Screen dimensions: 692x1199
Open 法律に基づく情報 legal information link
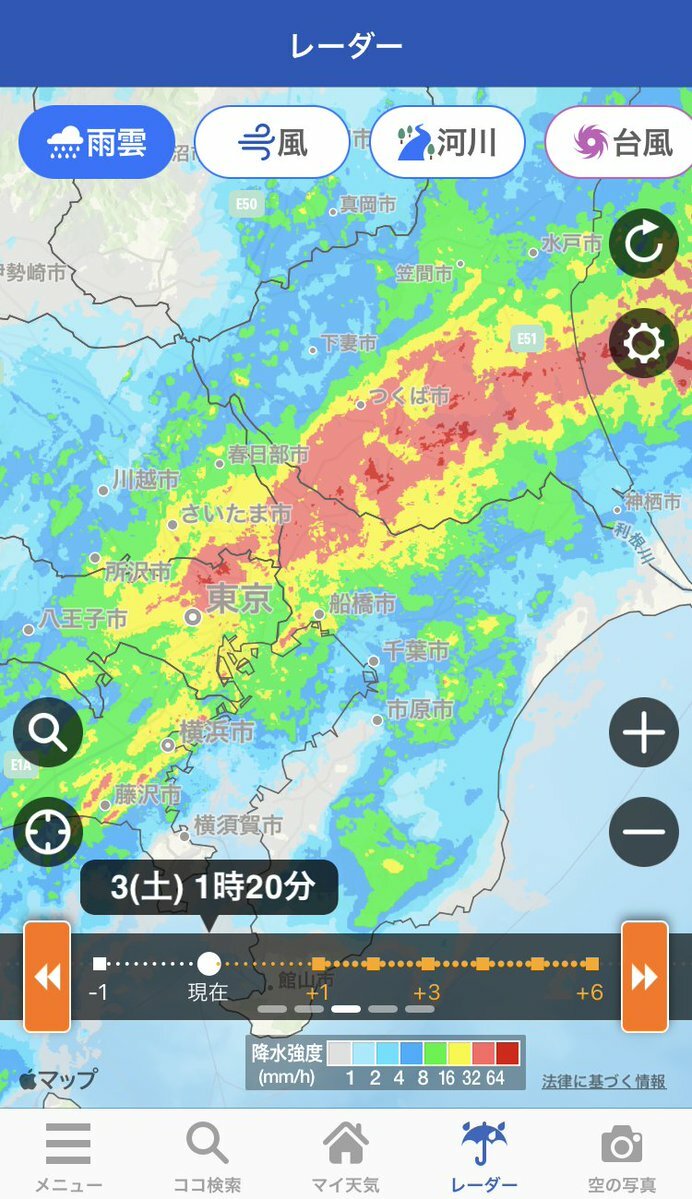[603, 1081]
